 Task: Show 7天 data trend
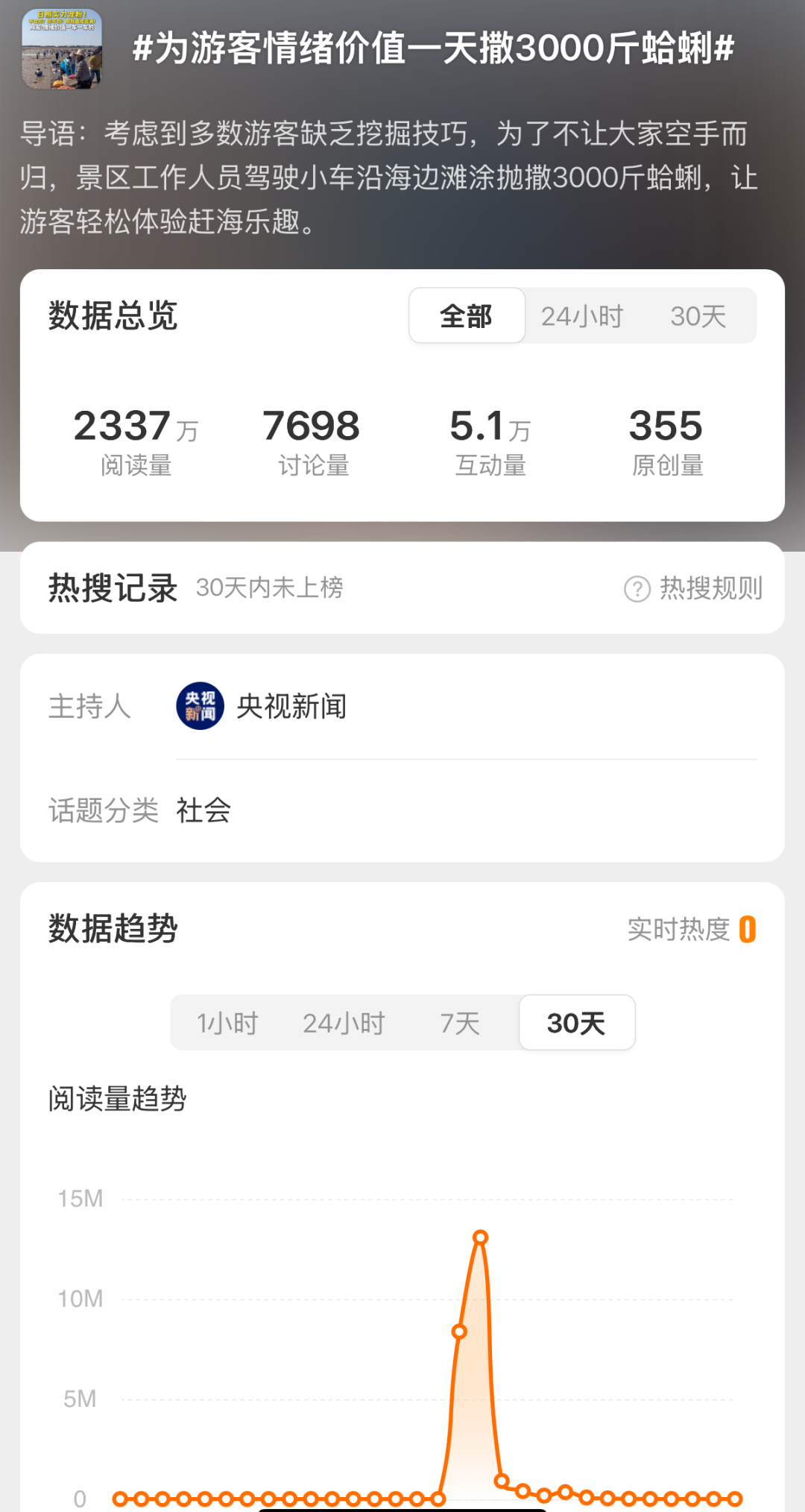[459, 1023]
